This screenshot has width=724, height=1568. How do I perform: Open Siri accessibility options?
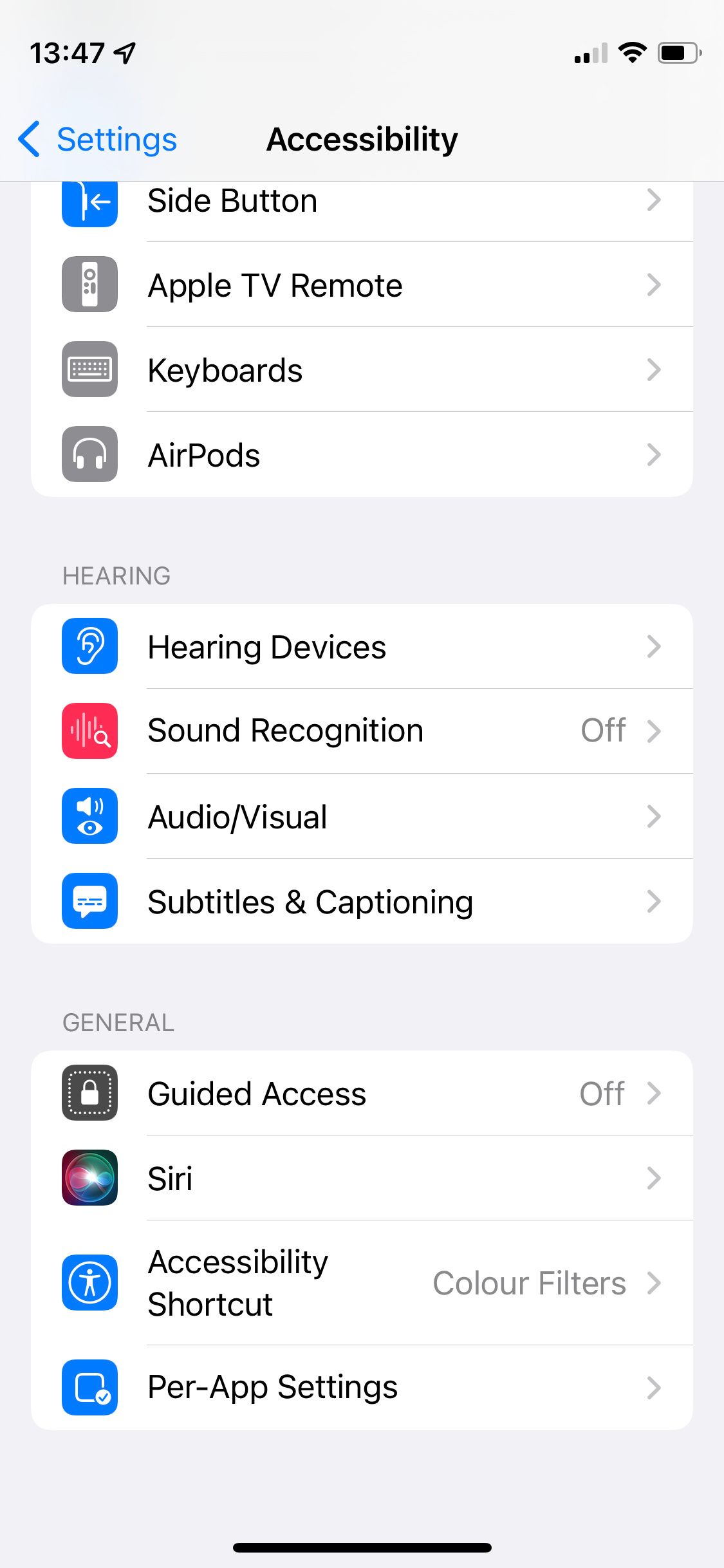[x=362, y=1178]
